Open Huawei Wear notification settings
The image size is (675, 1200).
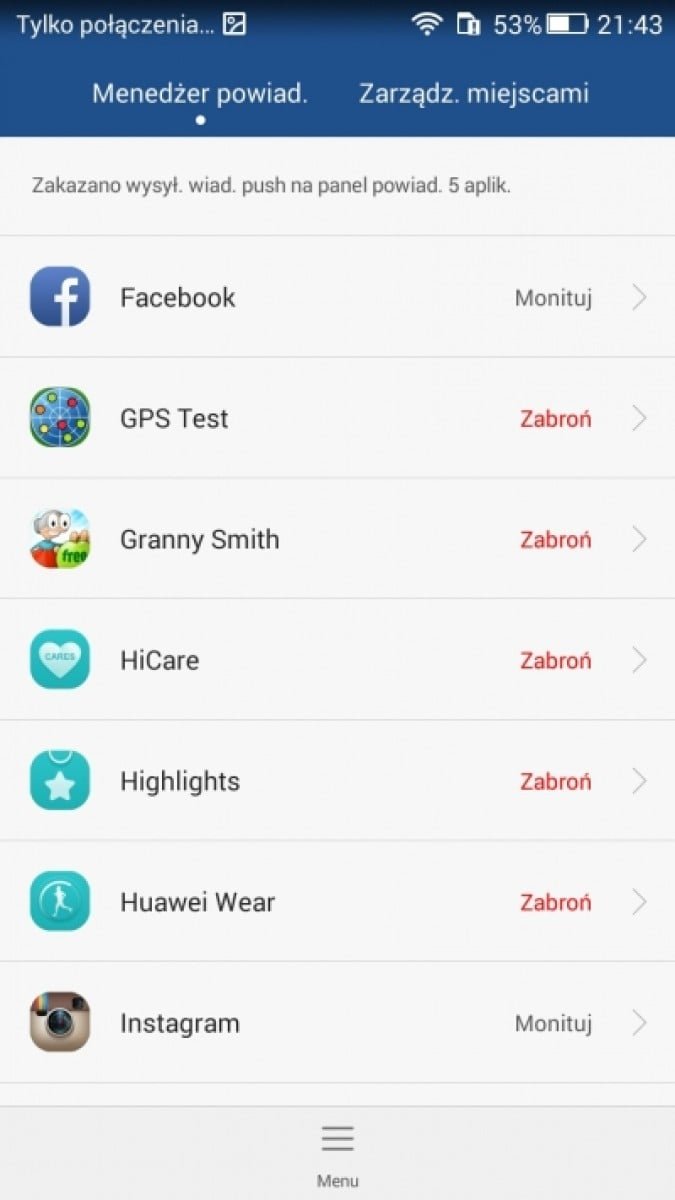point(337,902)
